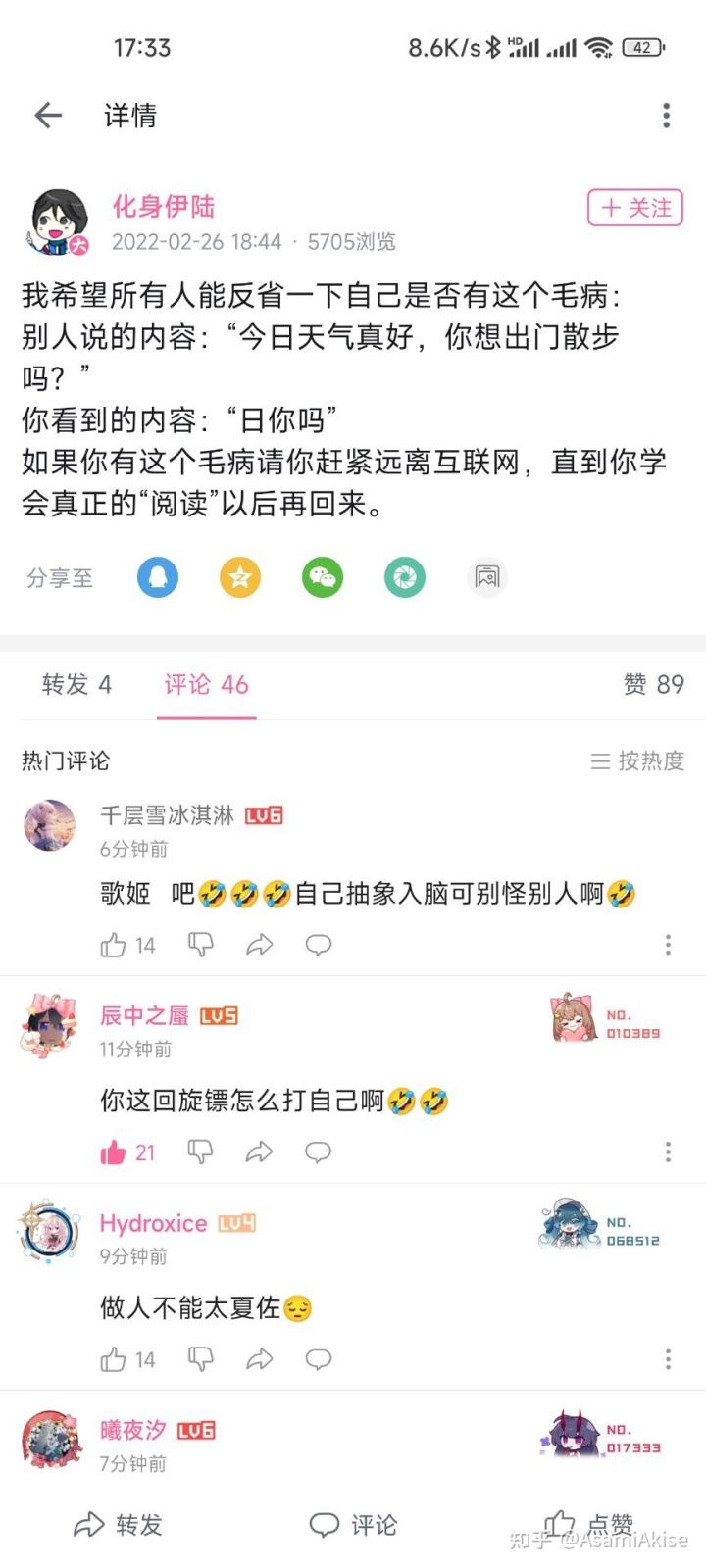Share the post to WeChat Moments

(405, 577)
